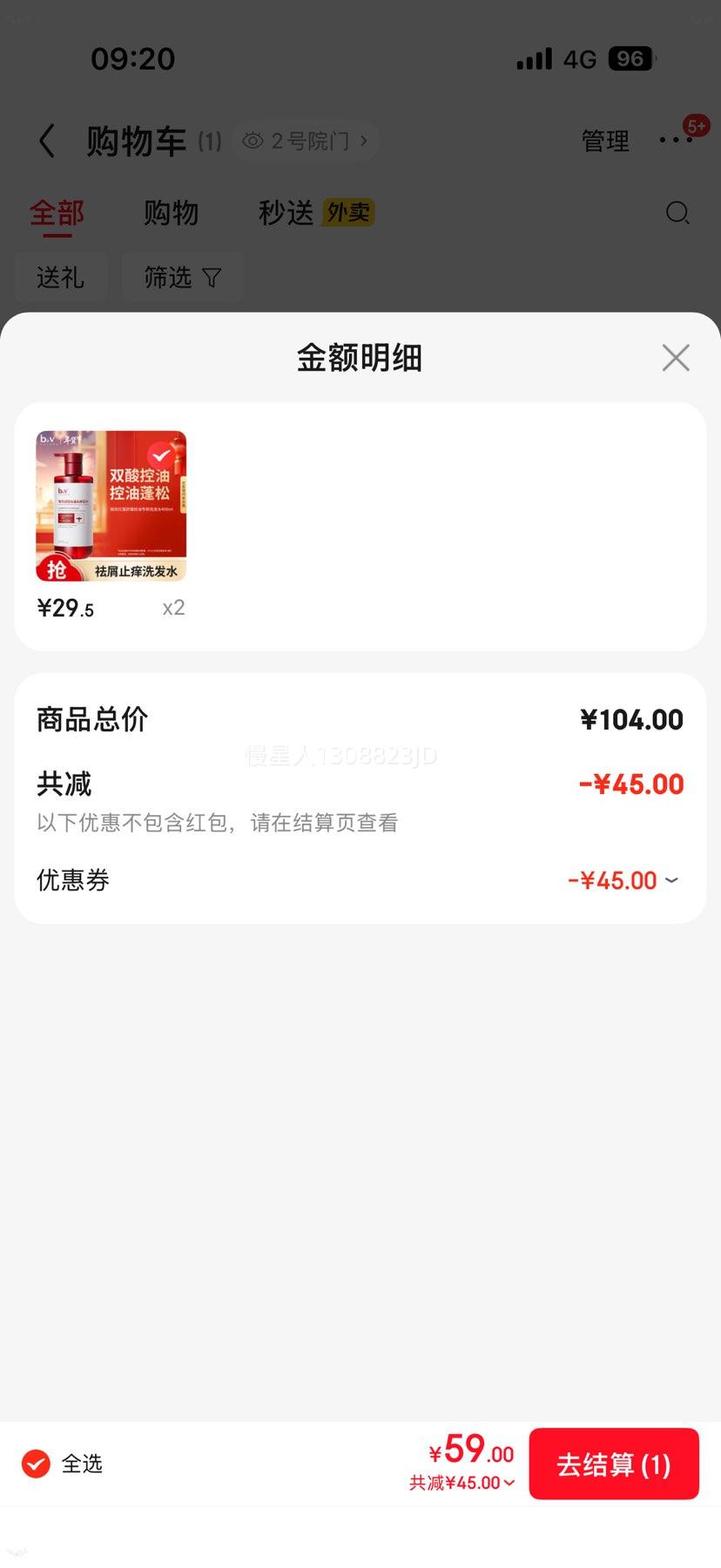This screenshot has width=721, height=1568.
Task: Enable the 全选 select-all checkbox
Action: [x=35, y=1464]
